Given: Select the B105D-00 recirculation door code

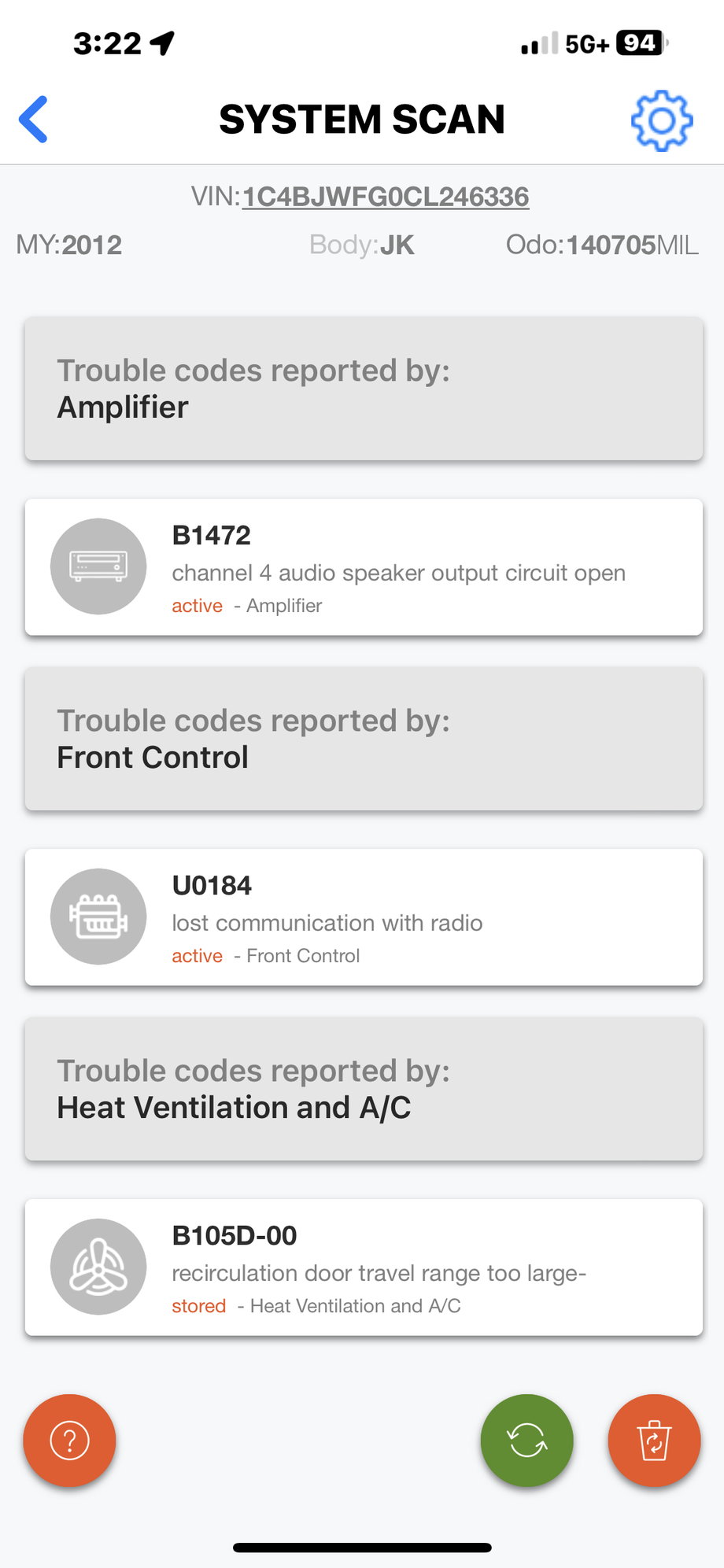Looking at the screenshot, I should (364, 1267).
